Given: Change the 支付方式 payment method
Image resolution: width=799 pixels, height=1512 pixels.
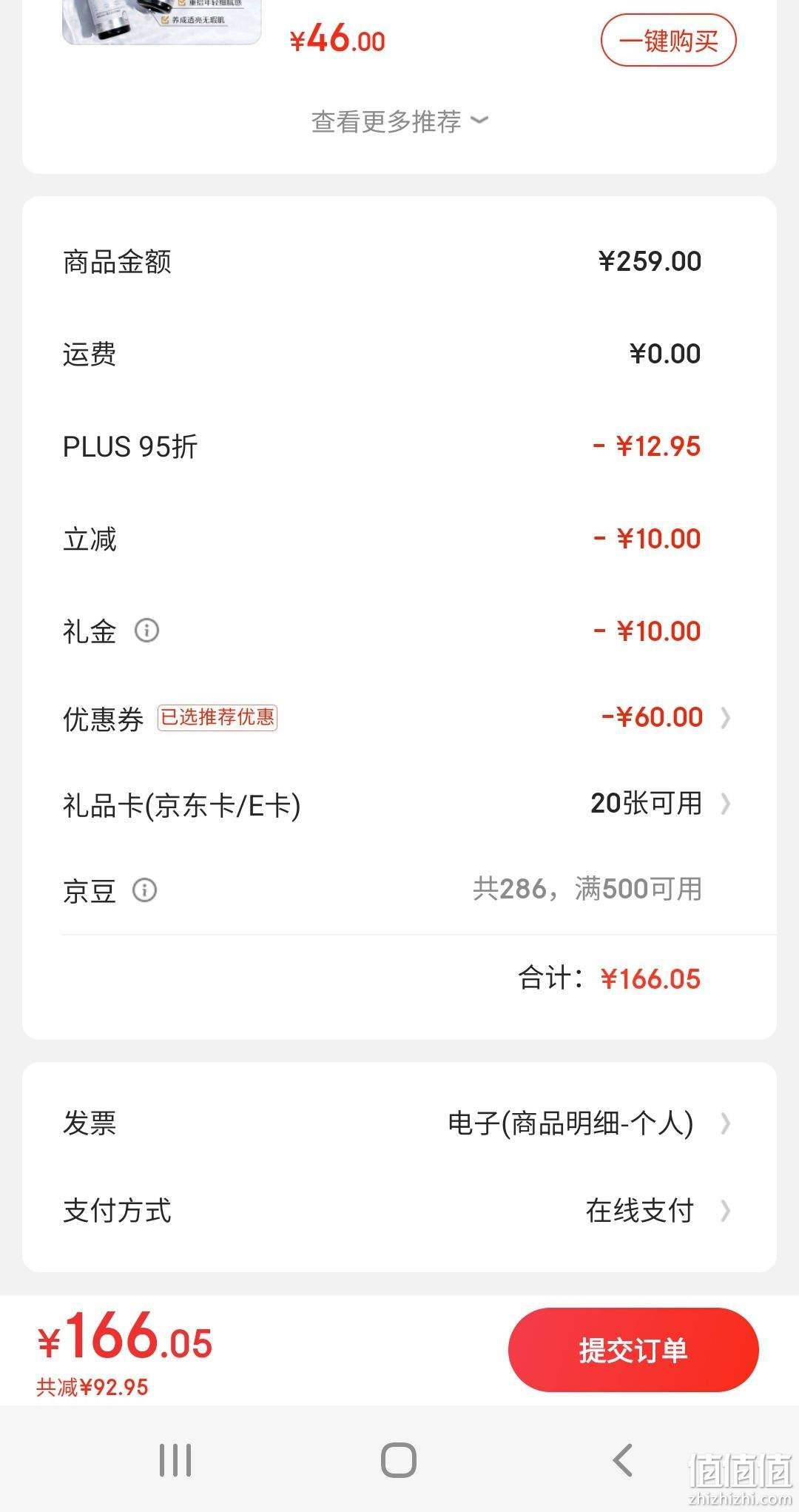Looking at the screenshot, I should [x=399, y=1211].
